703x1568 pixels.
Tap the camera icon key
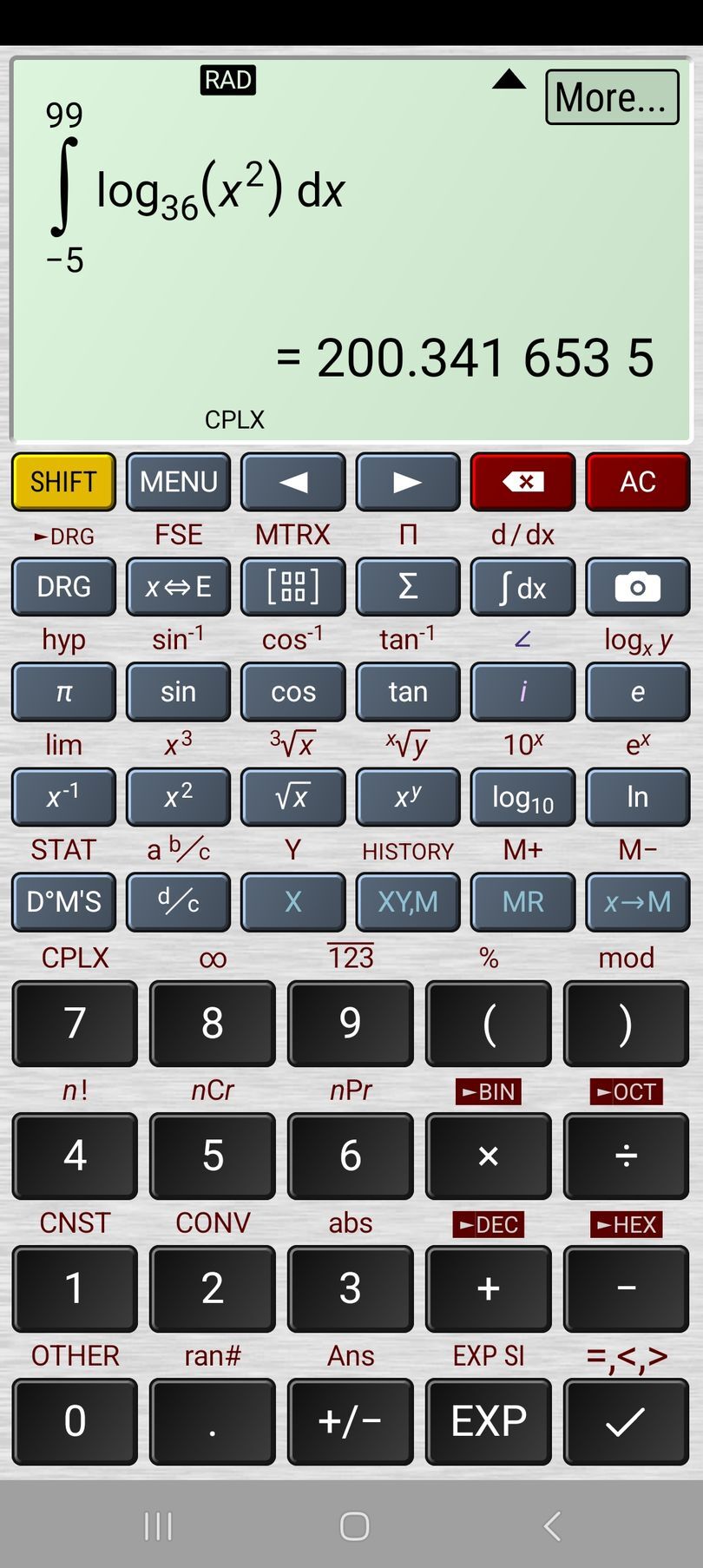click(637, 587)
